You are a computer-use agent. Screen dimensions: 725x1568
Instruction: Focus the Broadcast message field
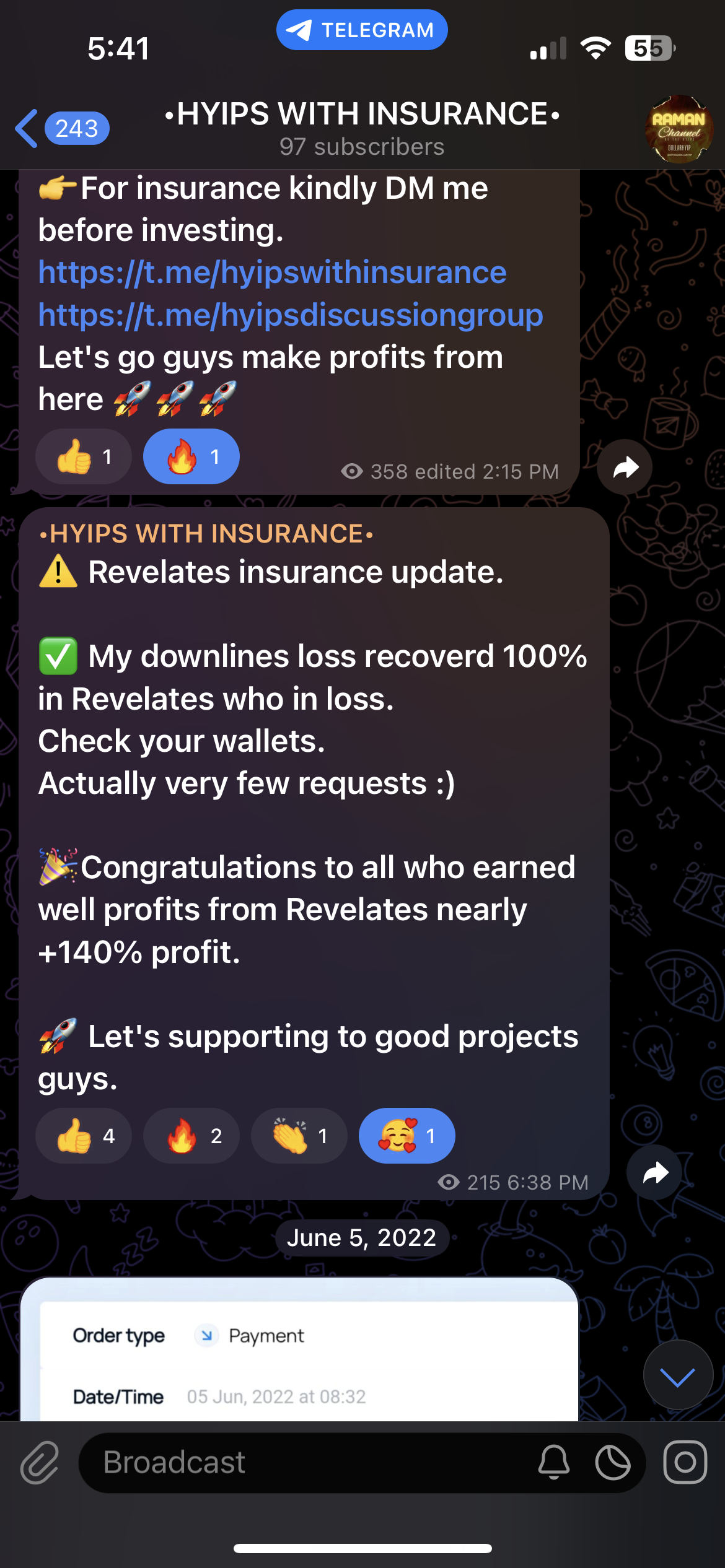pos(310,1463)
